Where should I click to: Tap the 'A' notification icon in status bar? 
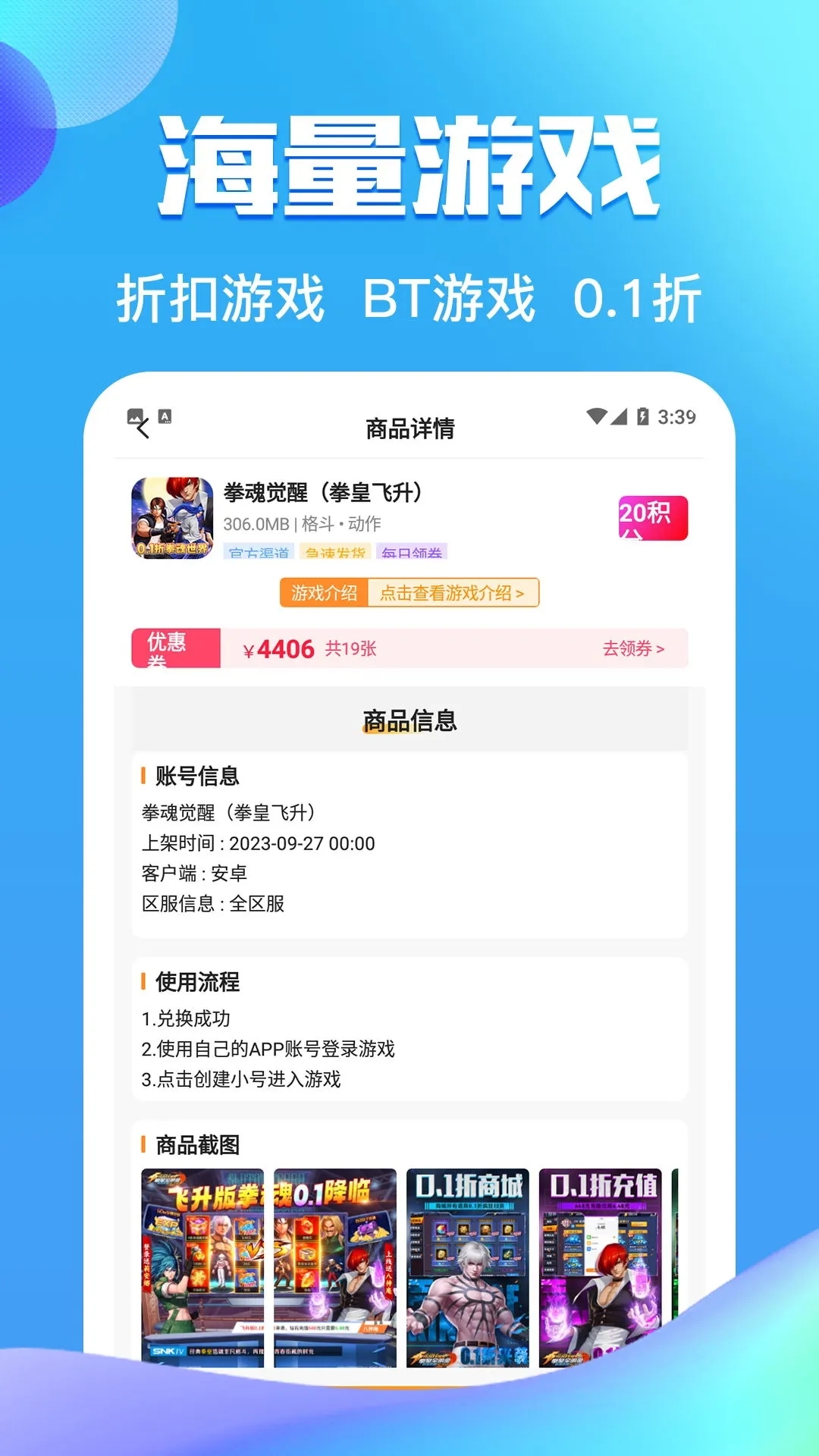point(164,416)
